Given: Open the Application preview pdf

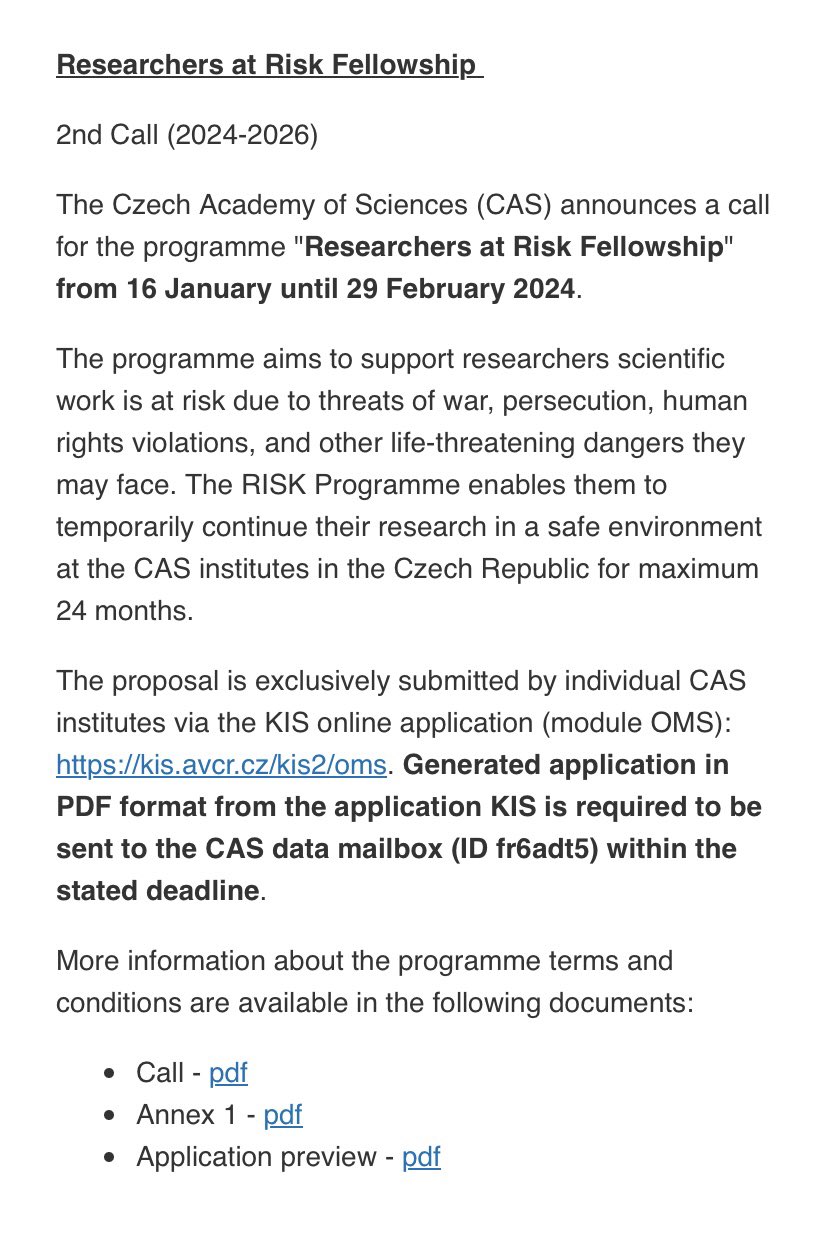Looking at the screenshot, I should click(421, 1157).
